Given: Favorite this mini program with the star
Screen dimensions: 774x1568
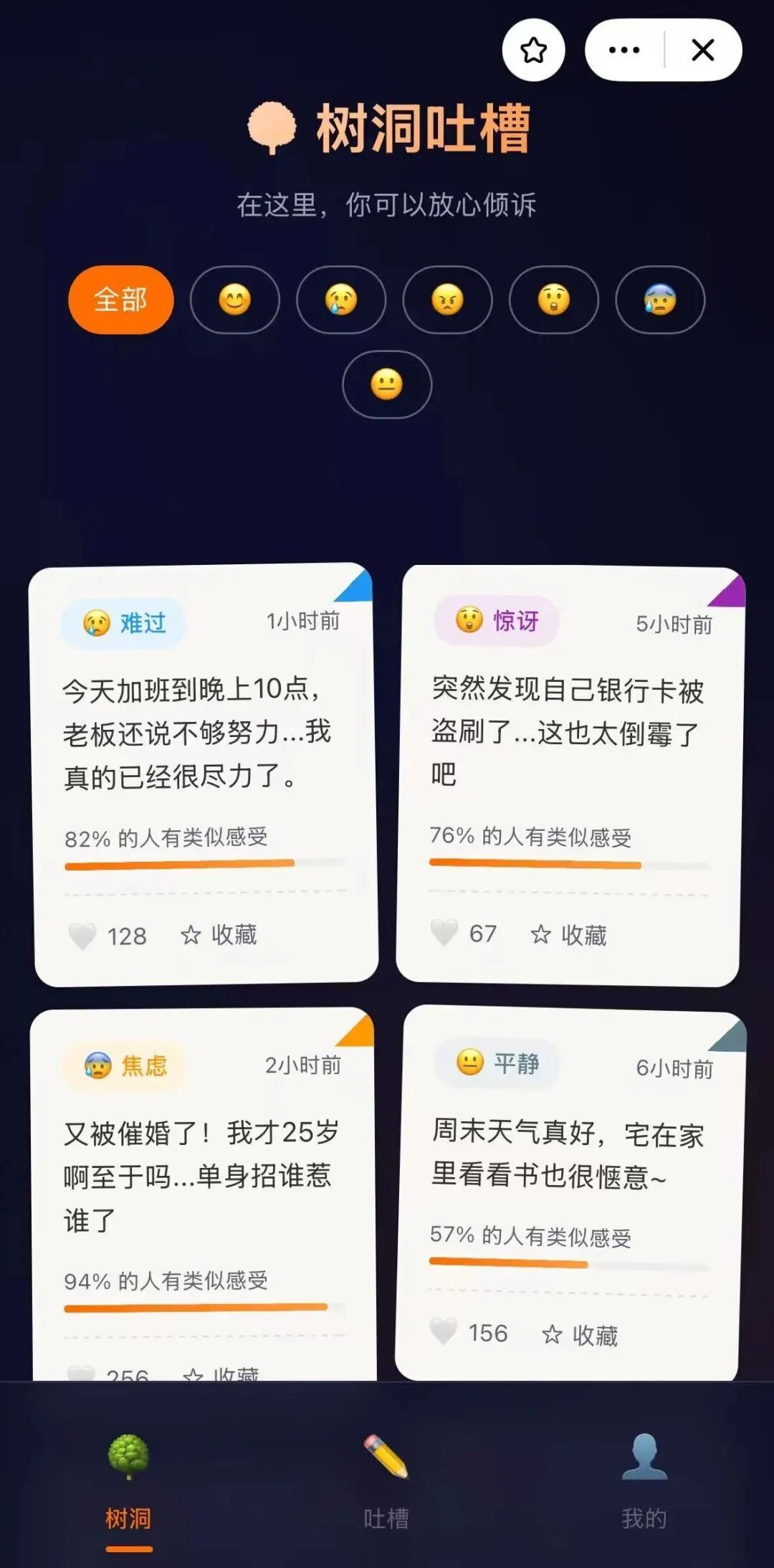Looking at the screenshot, I should coord(534,50).
